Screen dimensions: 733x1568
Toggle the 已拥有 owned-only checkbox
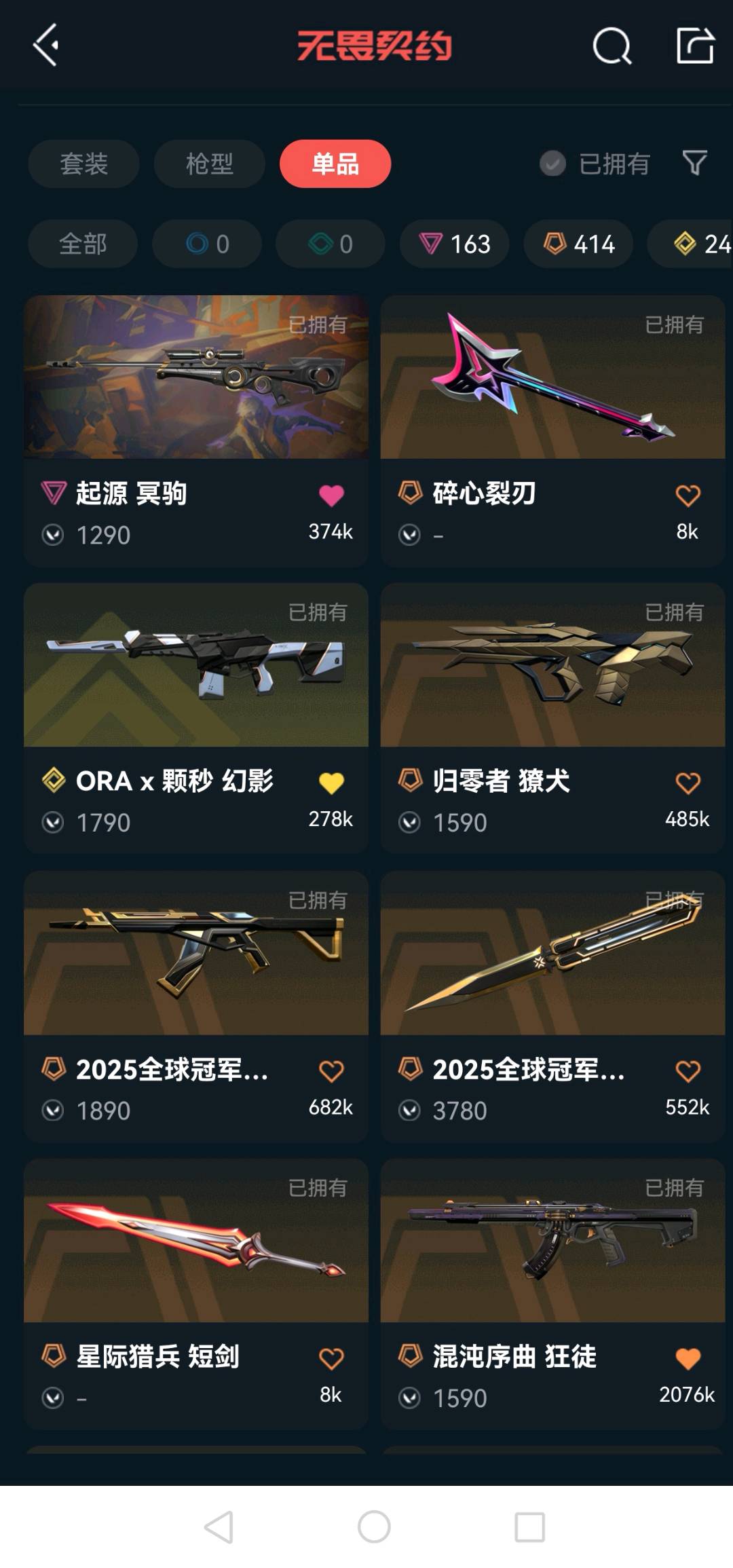552,164
